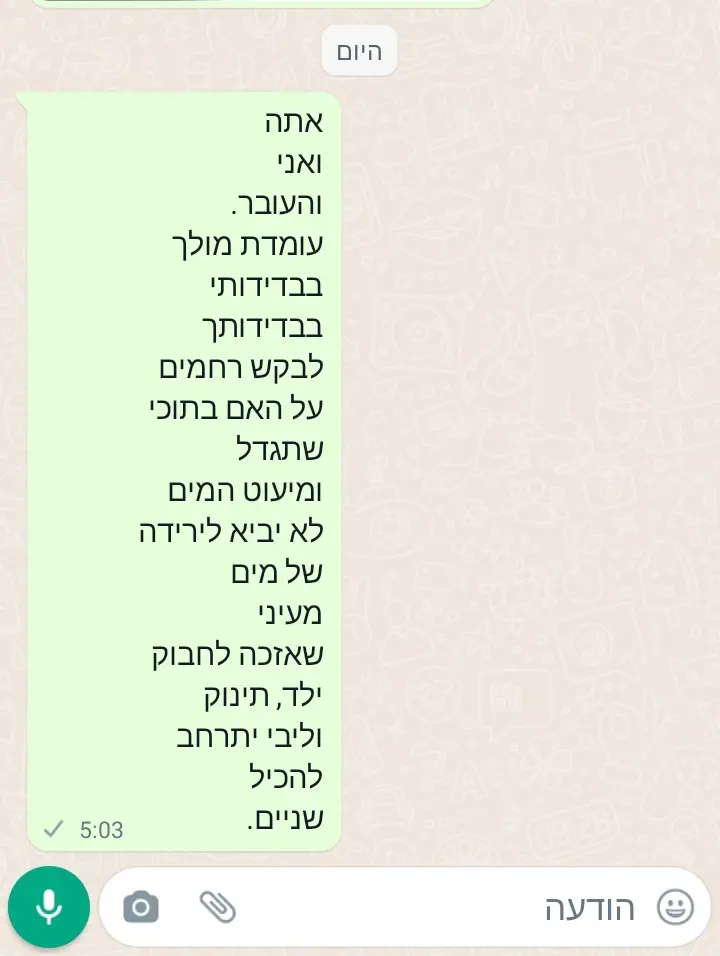Open the emoji picker
The image size is (720, 956).
click(x=675, y=907)
